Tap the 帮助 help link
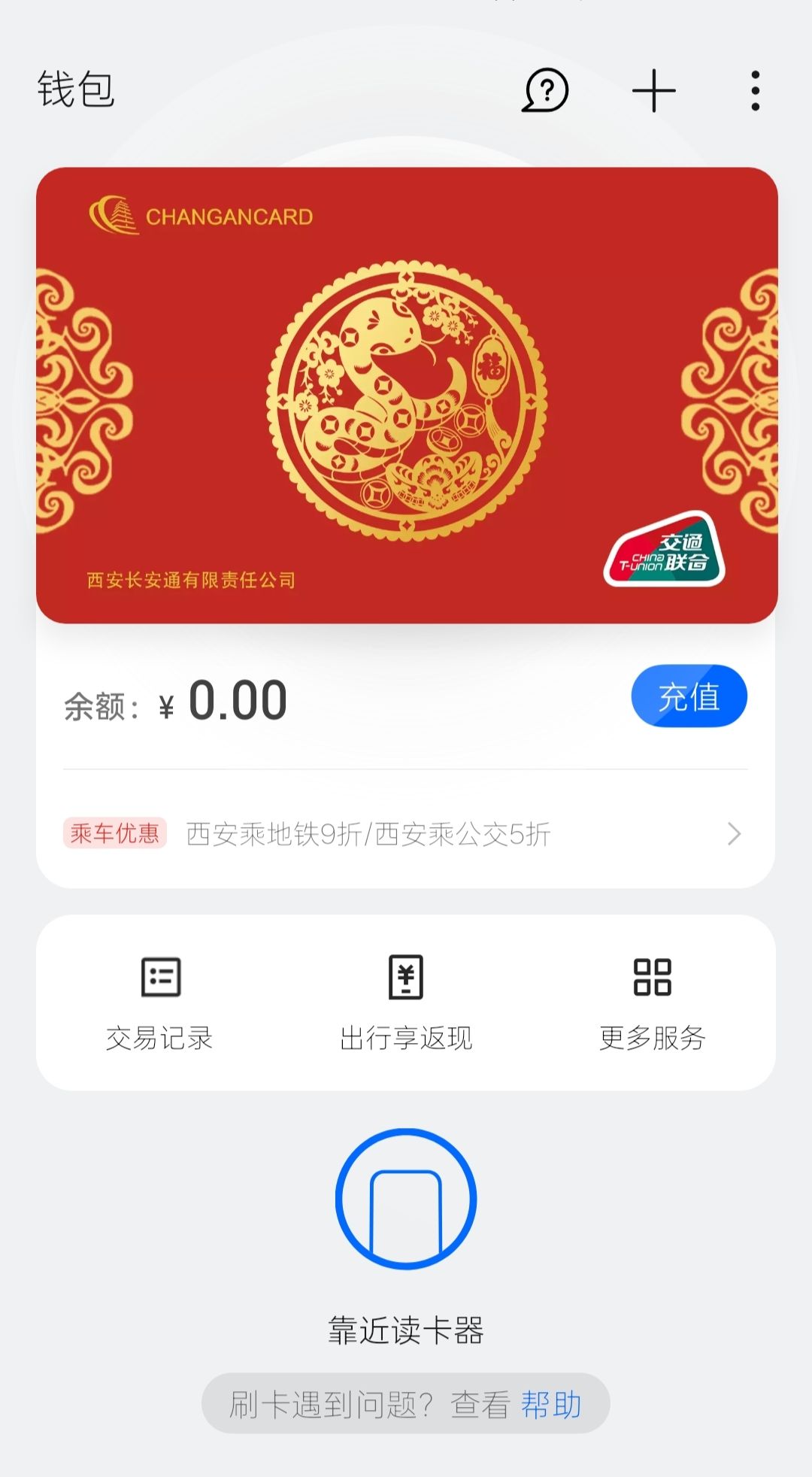Image resolution: width=812 pixels, height=1477 pixels. tap(551, 1404)
